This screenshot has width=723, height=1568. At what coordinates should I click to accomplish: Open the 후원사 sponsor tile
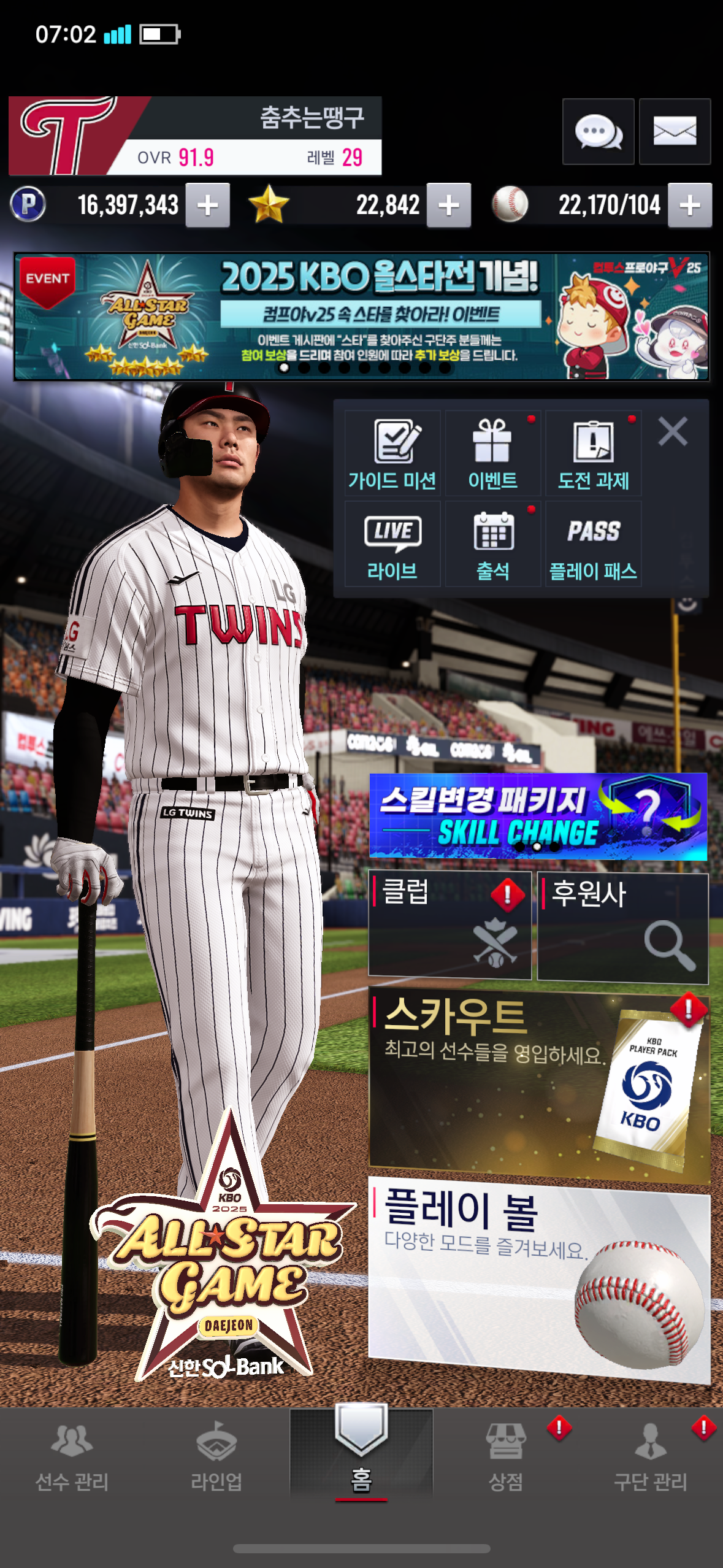pos(622,927)
